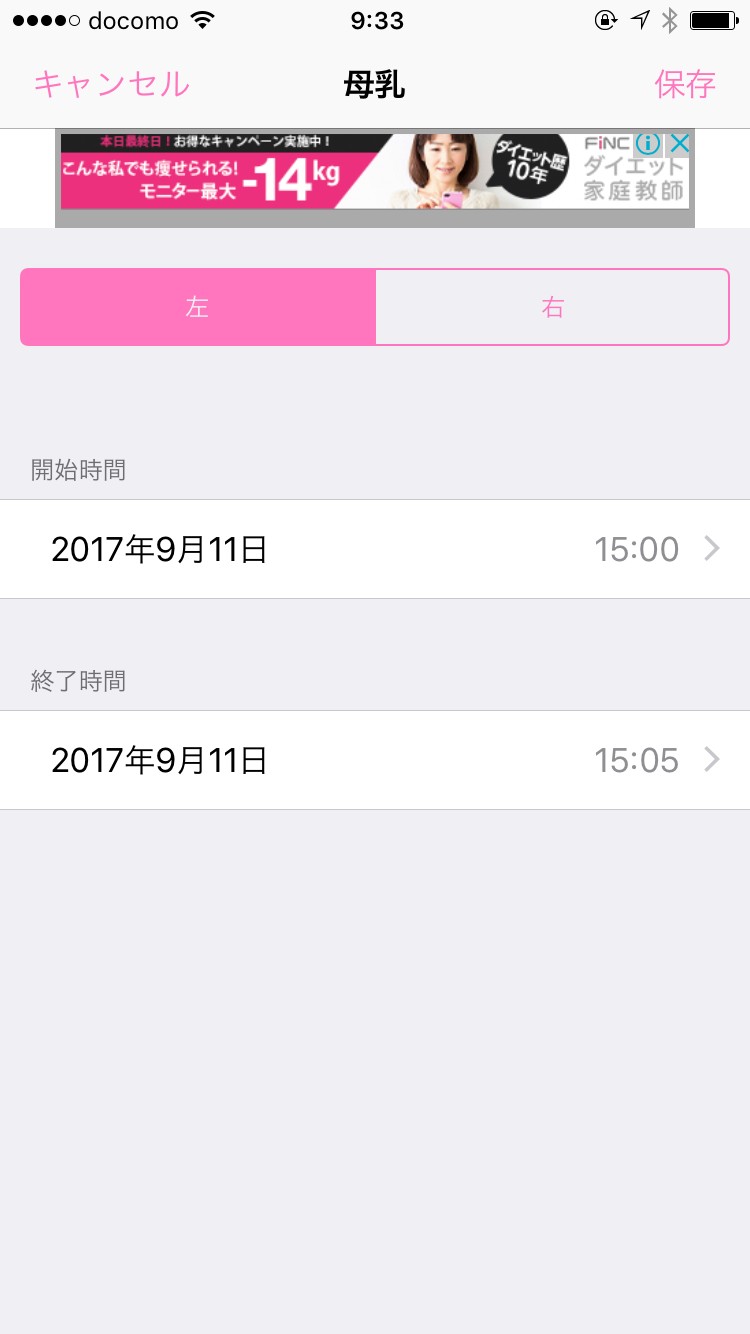Open the ad info icon
This screenshot has height=1334, width=750.
coord(648,144)
